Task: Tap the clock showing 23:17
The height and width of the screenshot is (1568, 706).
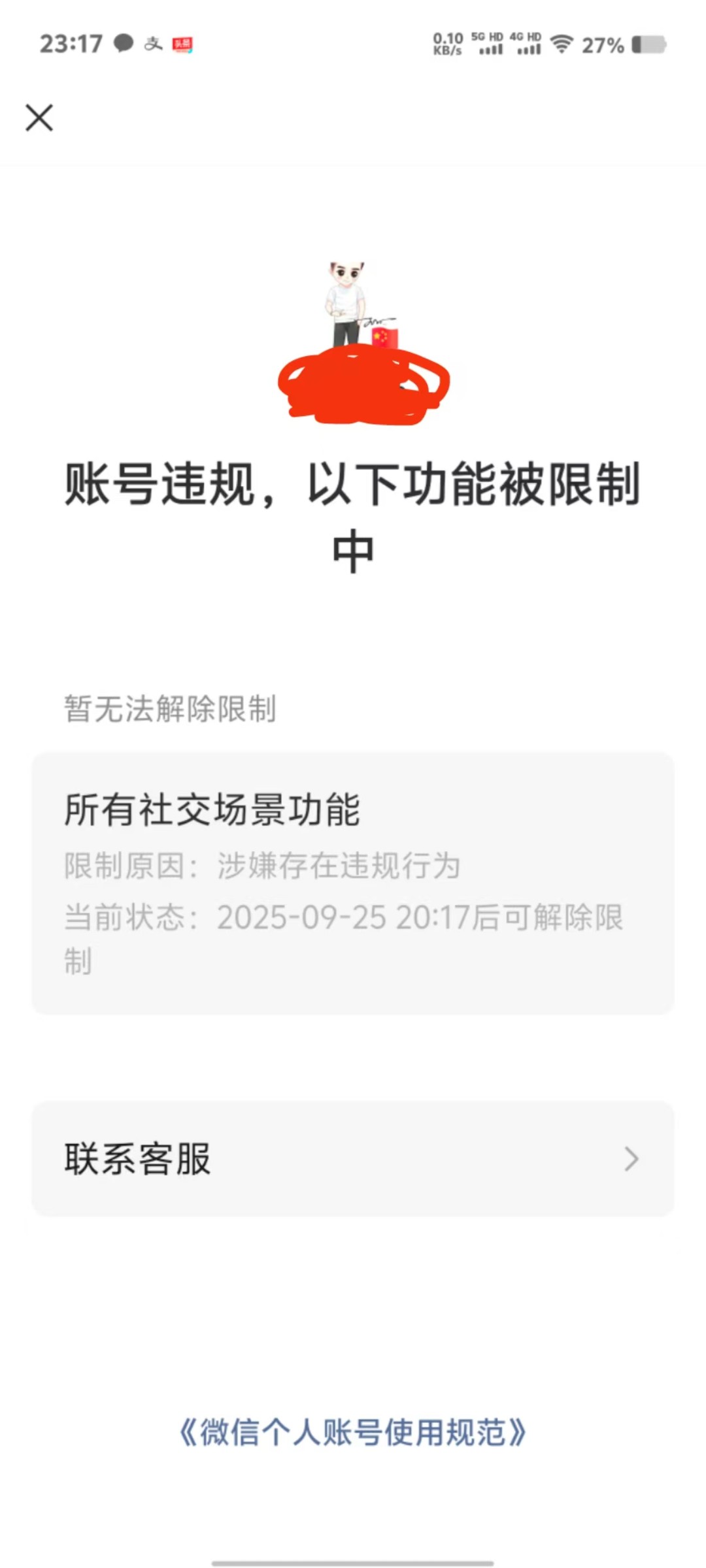Action: 71,44
